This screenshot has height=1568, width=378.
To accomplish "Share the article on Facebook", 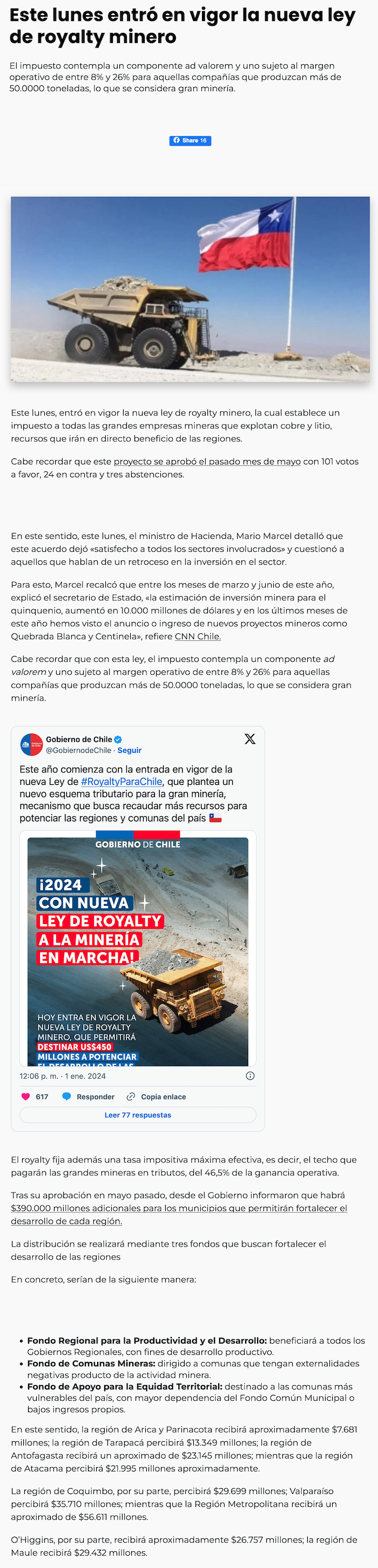I will (x=190, y=141).
